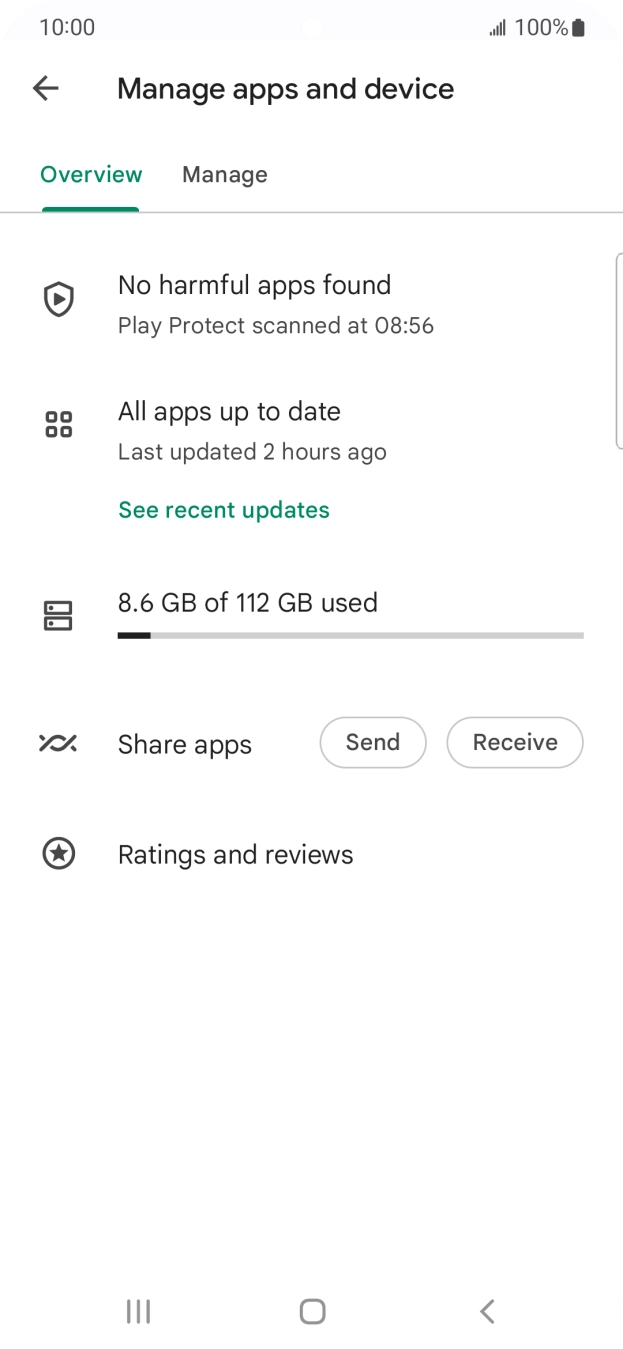Tap See recent updates link
The image size is (623, 1349).
click(x=224, y=510)
